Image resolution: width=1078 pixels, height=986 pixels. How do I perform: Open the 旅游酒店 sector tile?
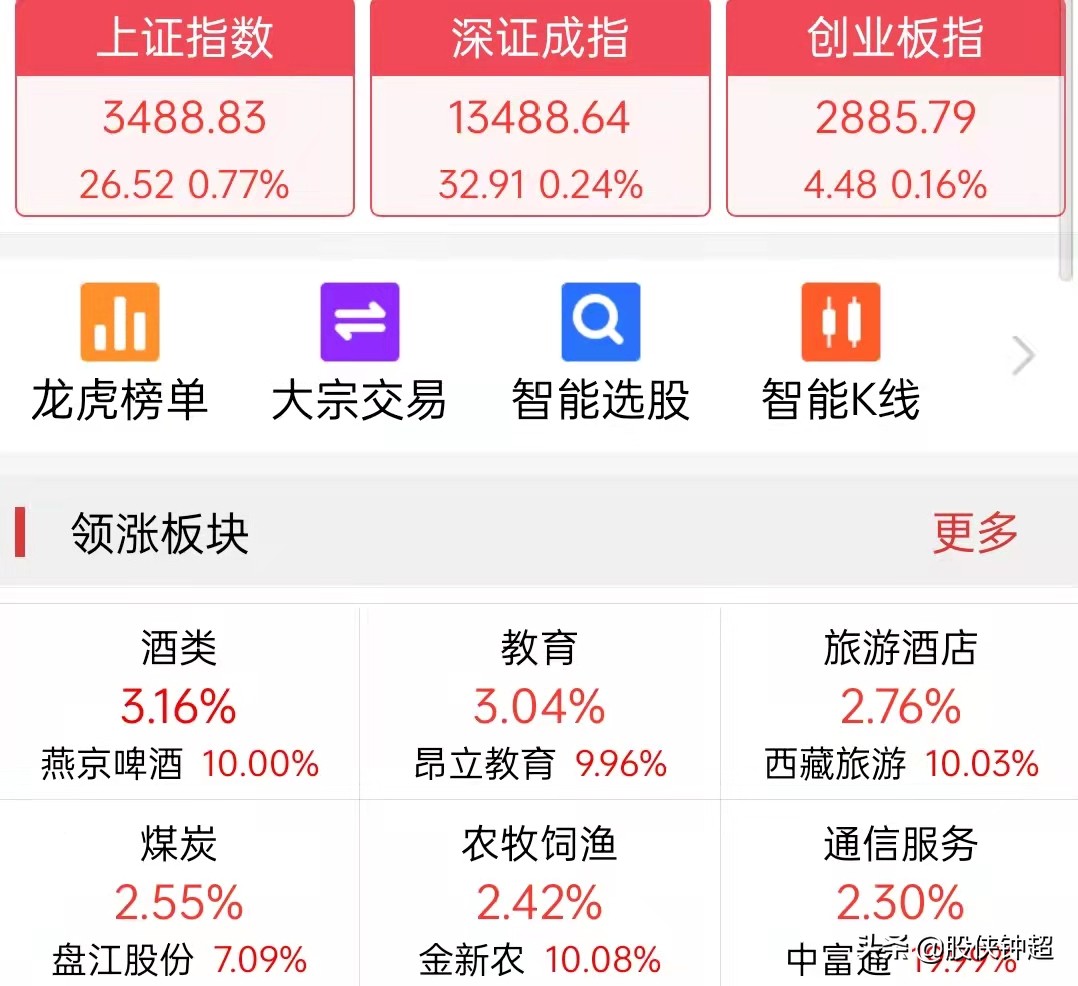pos(900,703)
